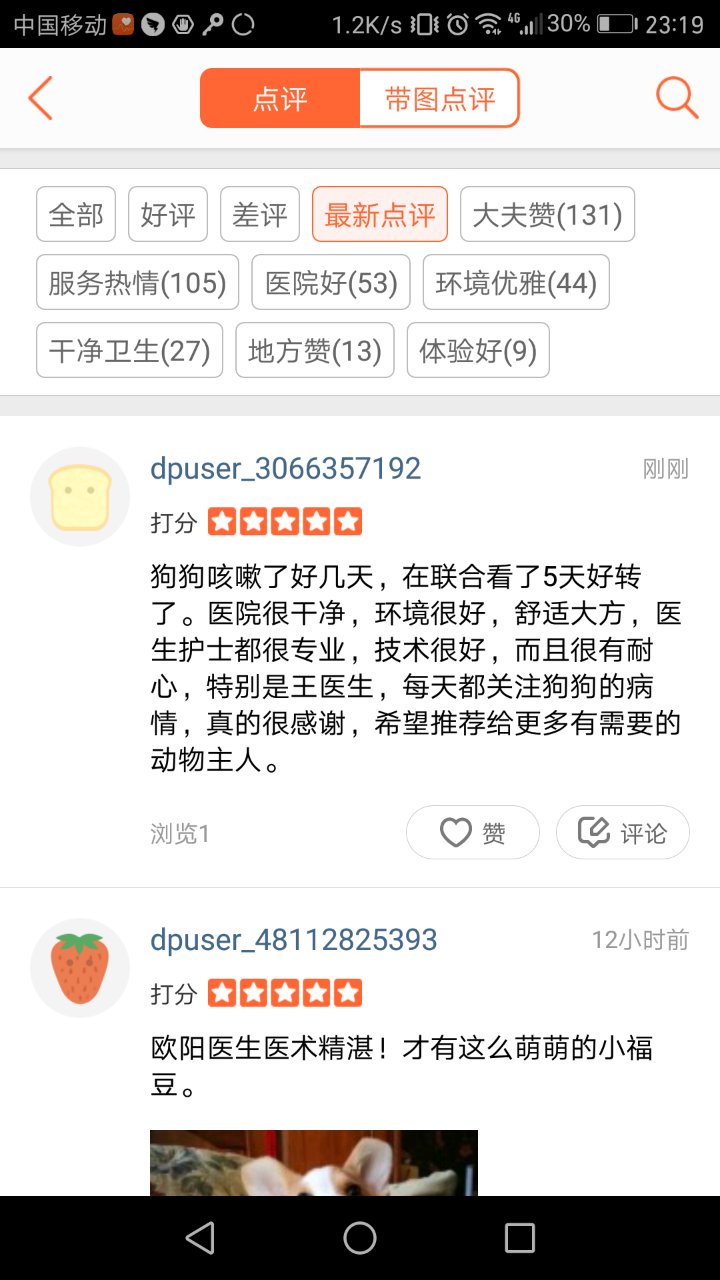Viewport: 720px width, 1280px height.
Task: Filter by 医院好(53) tag
Action: [331, 282]
